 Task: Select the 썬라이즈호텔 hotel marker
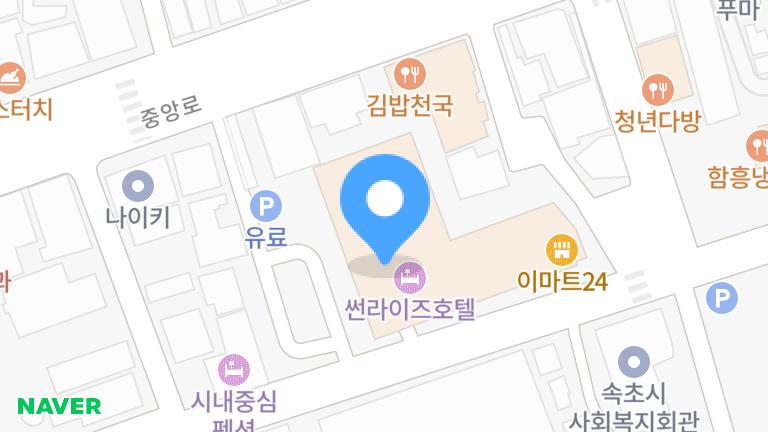[408, 274]
